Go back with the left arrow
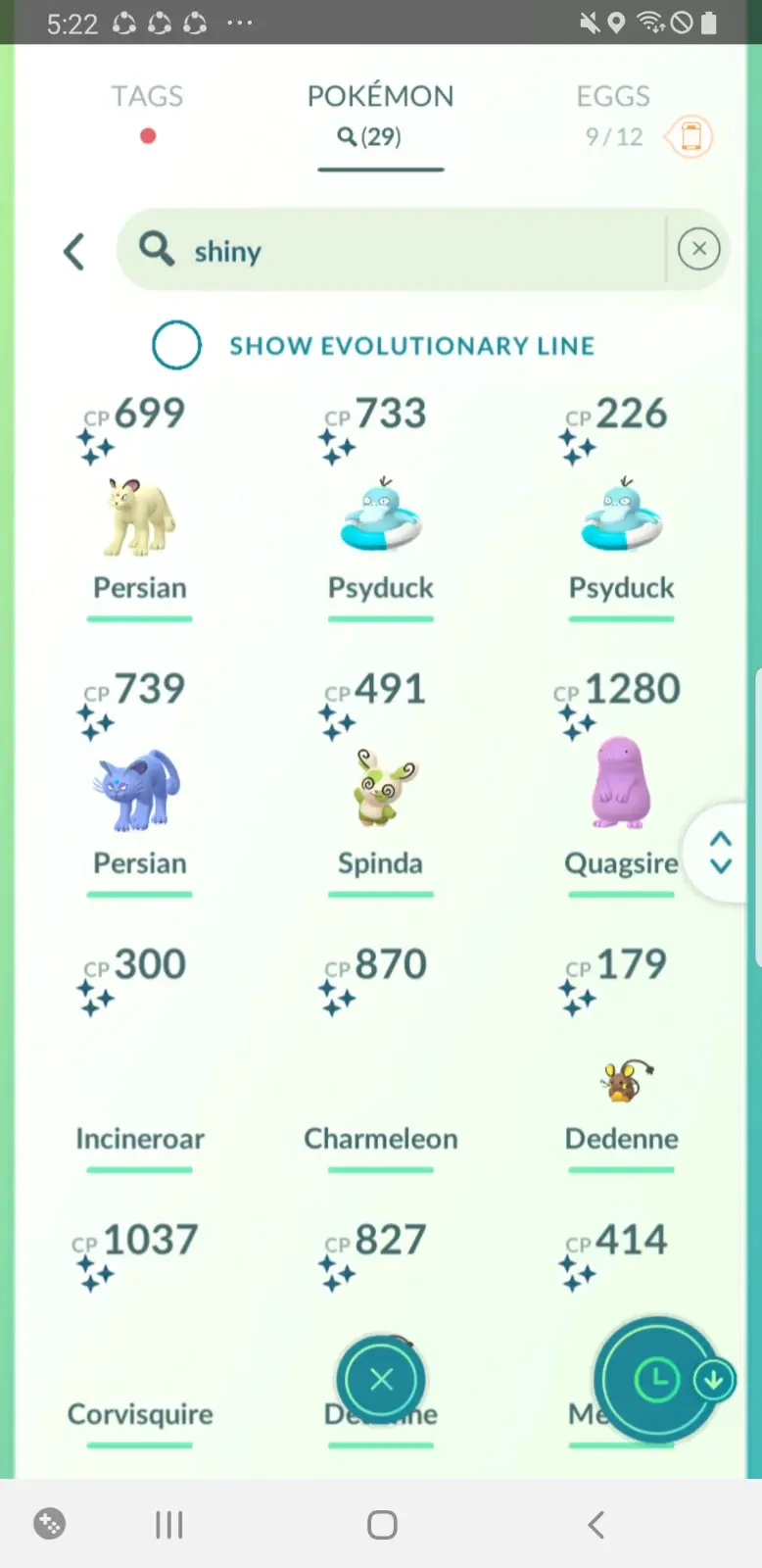Viewport: 762px width, 1568px height. tap(74, 252)
